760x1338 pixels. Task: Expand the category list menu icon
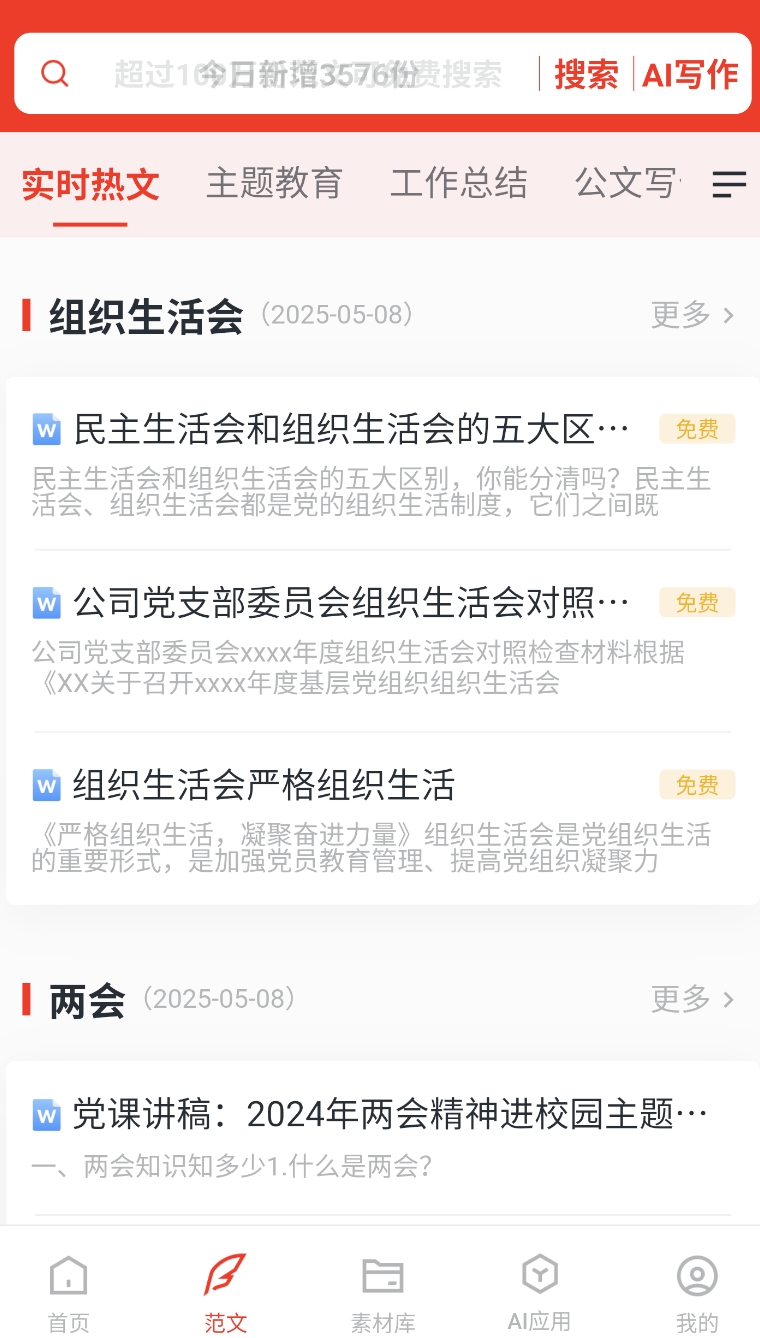[x=729, y=184]
